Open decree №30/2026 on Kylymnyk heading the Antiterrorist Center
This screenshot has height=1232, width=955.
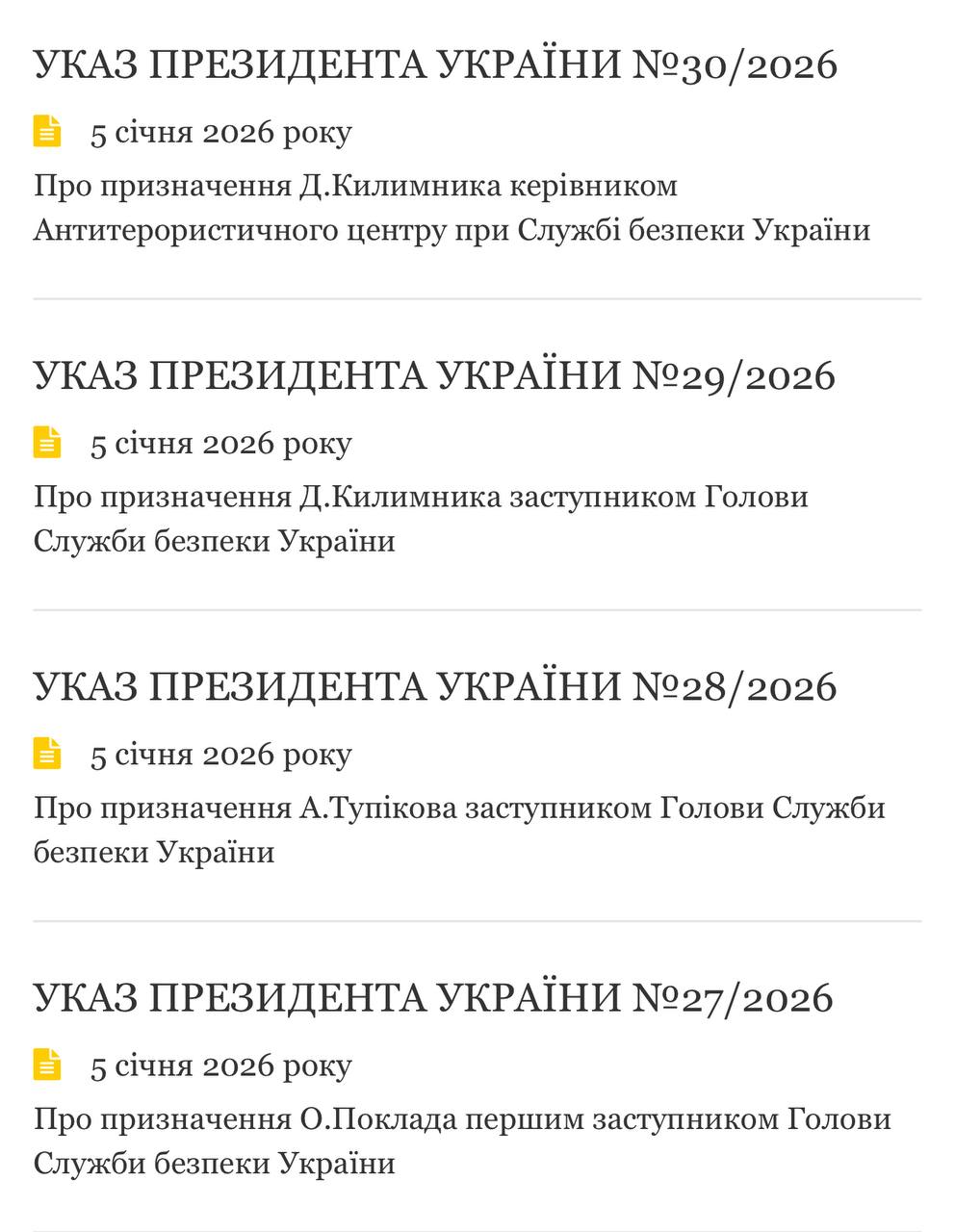tap(435, 65)
